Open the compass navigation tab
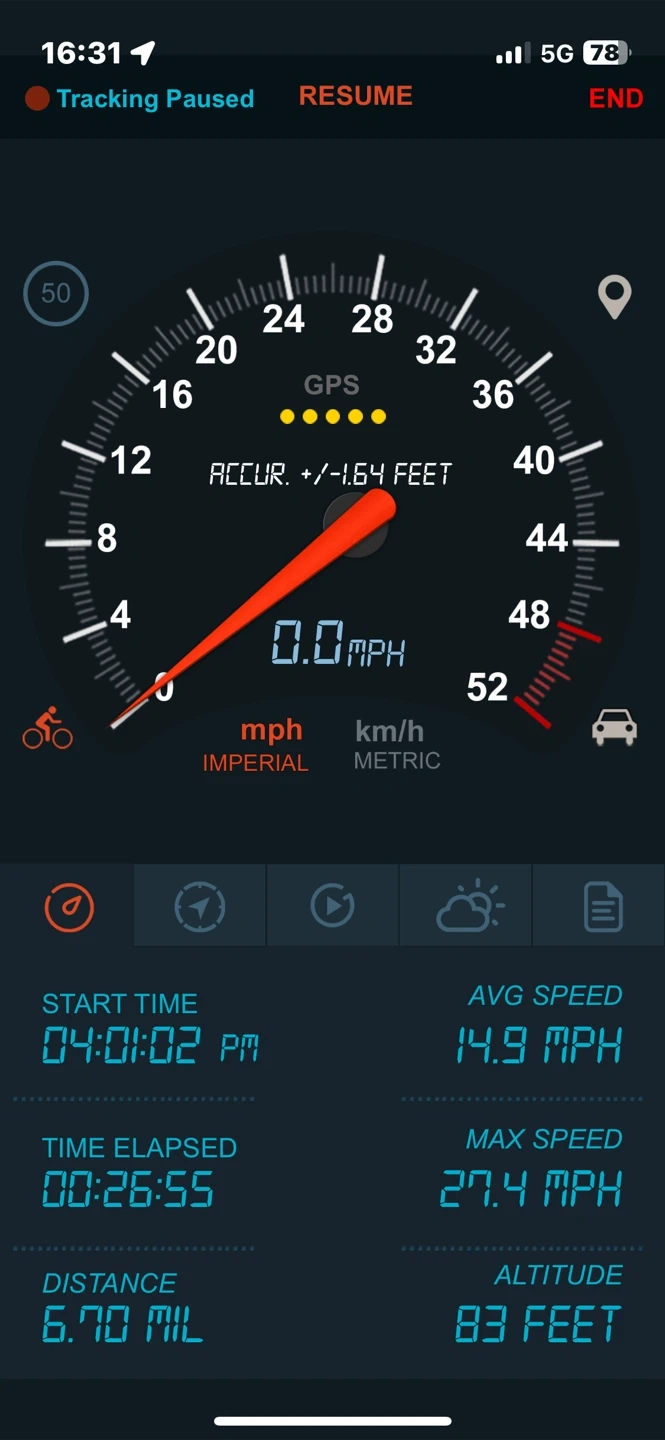This screenshot has width=665, height=1440. [x=200, y=907]
